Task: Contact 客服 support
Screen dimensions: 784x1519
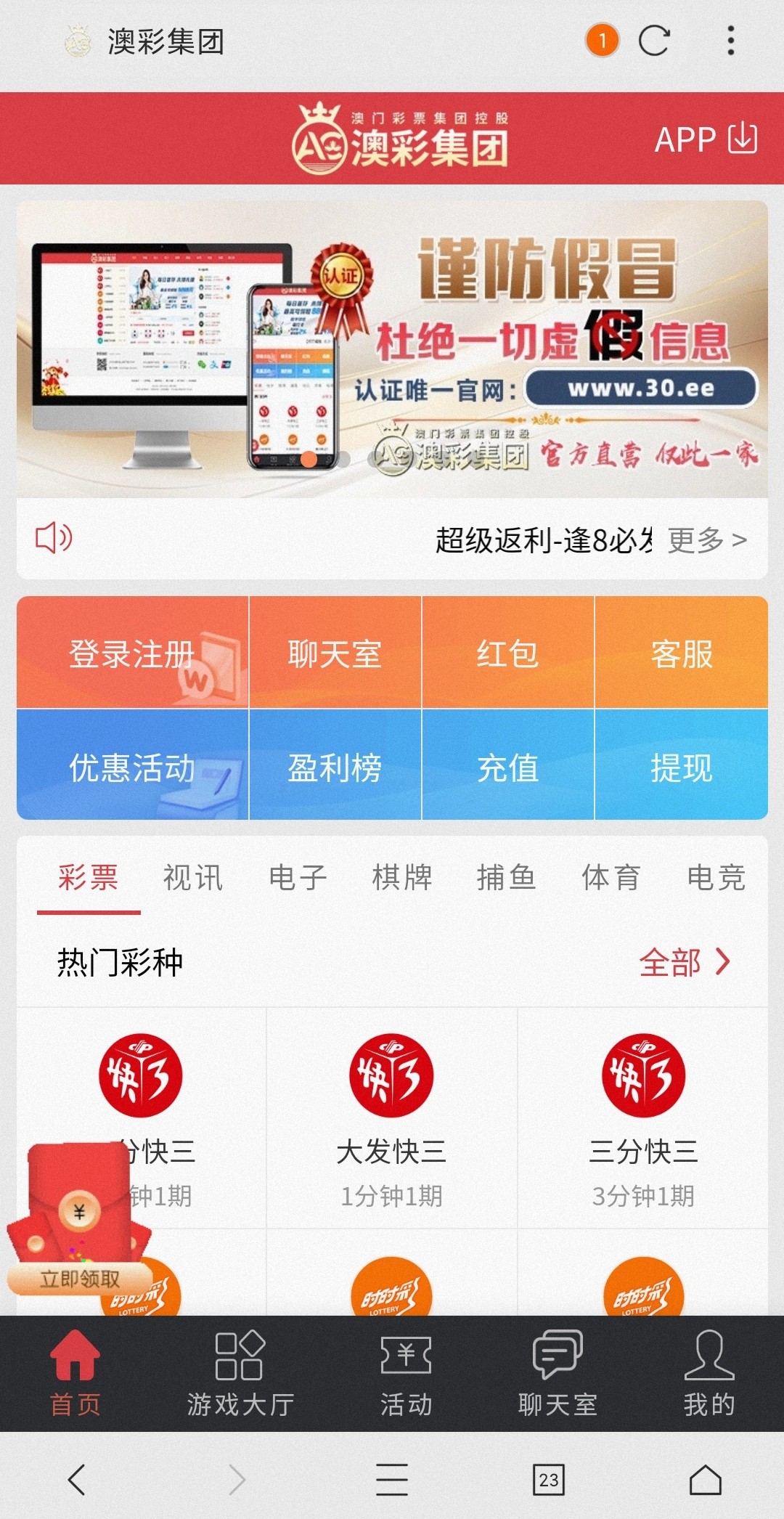Action: pyautogui.click(x=682, y=652)
